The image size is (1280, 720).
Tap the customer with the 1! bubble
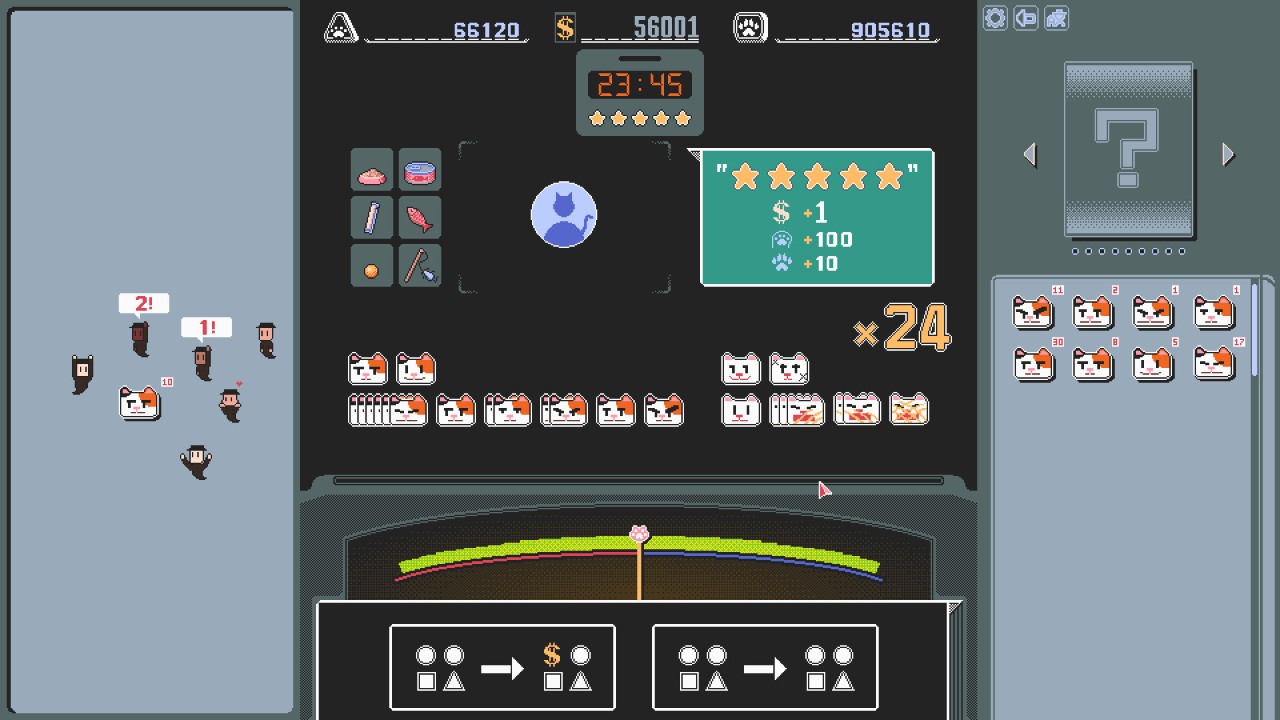(203, 361)
